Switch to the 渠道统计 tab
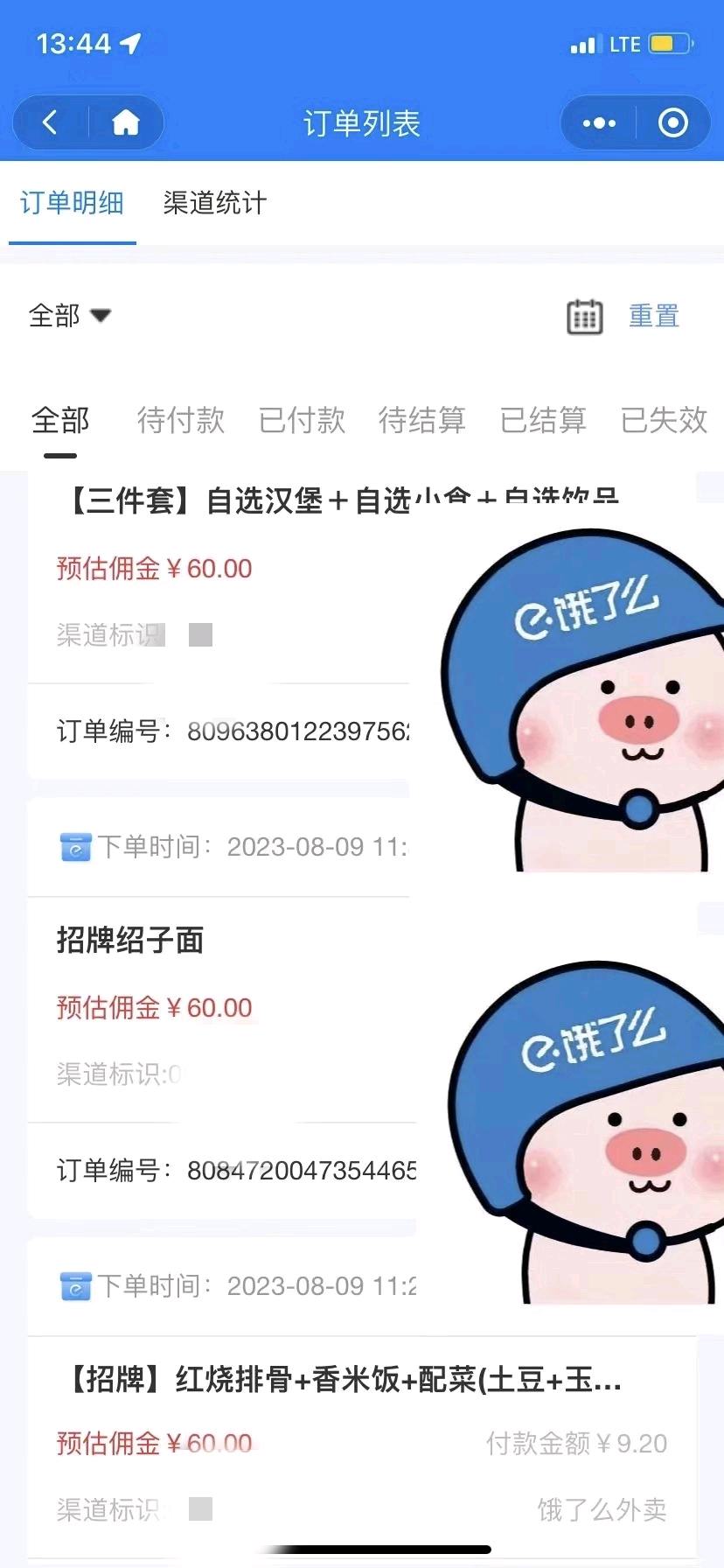724x1568 pixels. (x=214, y=203)
